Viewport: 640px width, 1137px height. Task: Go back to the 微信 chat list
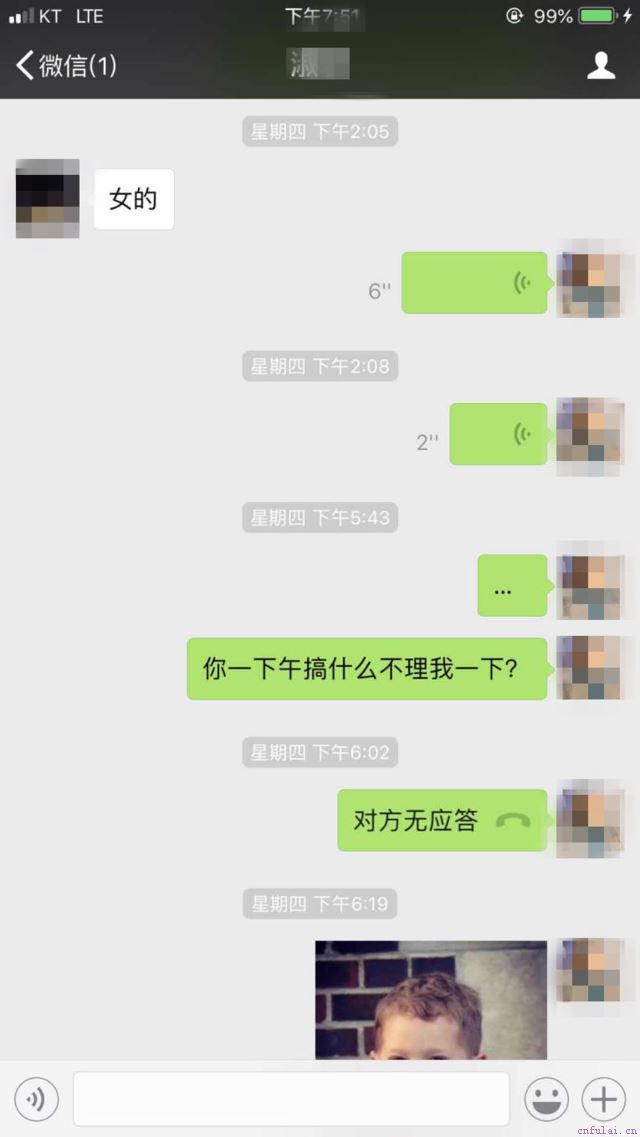click(x=65, y=66)
